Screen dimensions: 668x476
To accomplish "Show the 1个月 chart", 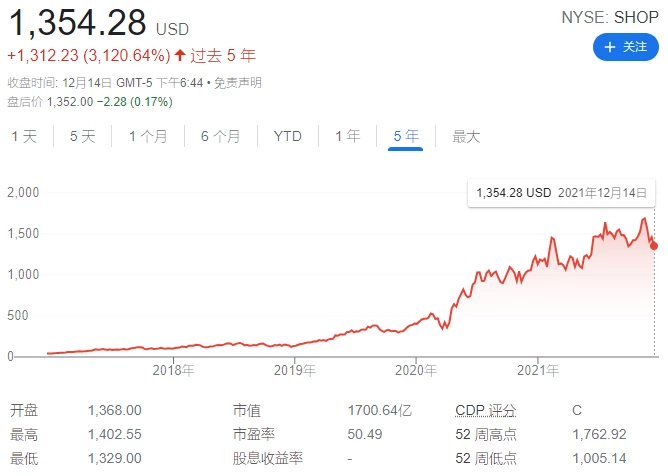I will pos(147,137).
